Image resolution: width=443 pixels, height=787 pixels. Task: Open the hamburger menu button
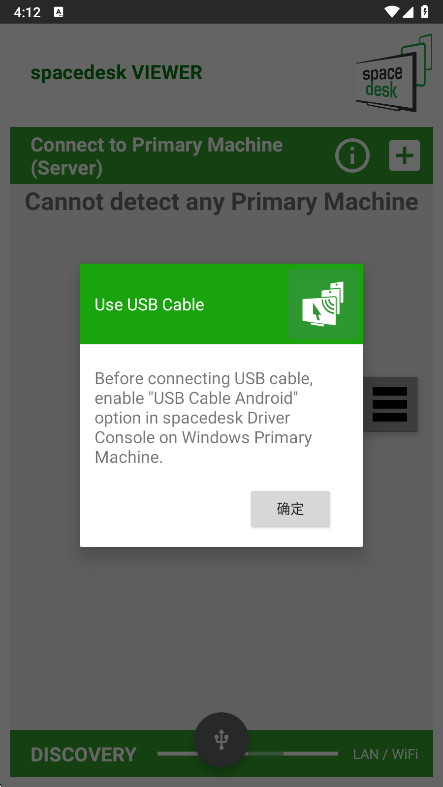click(390, 404)
